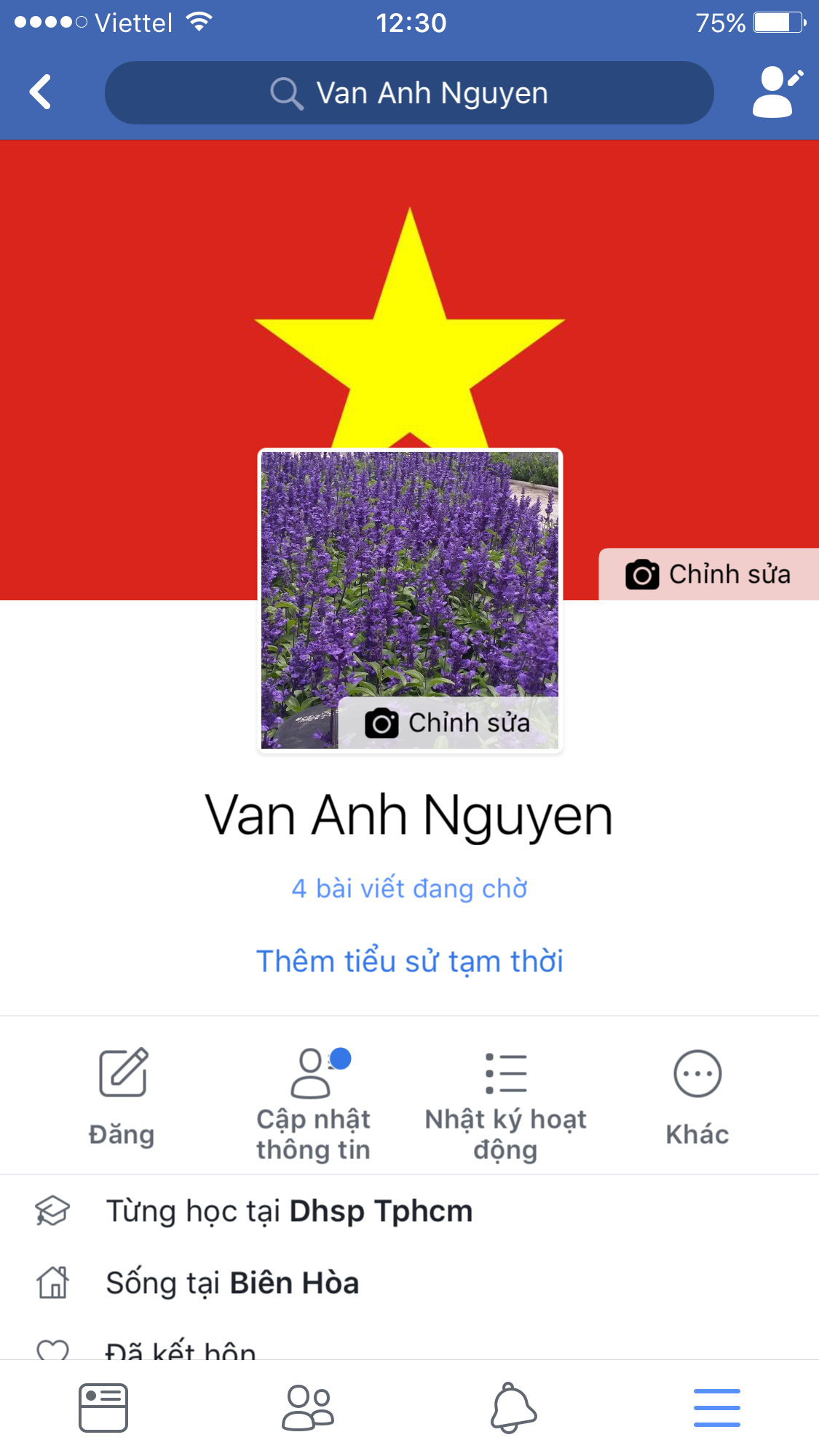Tap Thêm tiểu sử tạm thời

[409, 961]
